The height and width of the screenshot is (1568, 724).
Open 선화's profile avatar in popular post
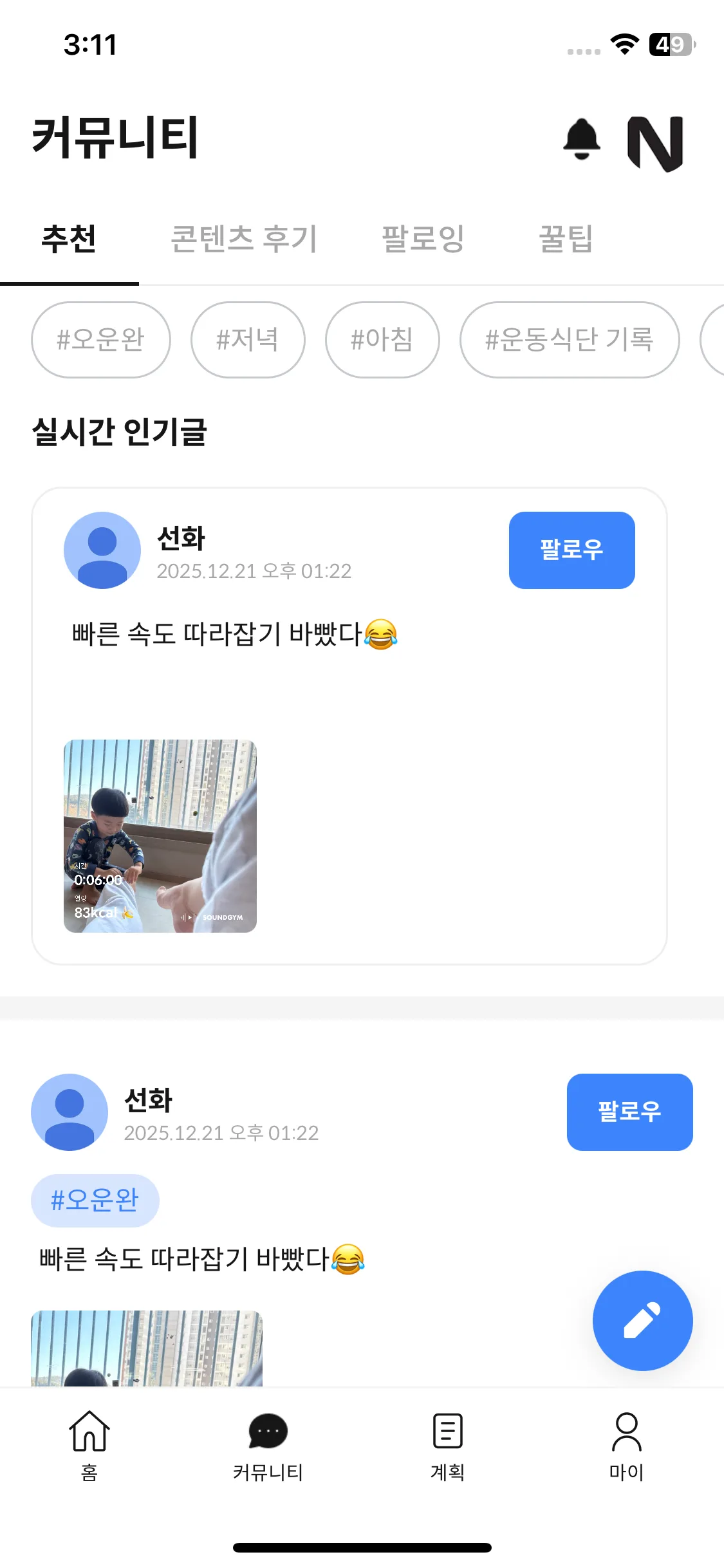coord(102,550)
